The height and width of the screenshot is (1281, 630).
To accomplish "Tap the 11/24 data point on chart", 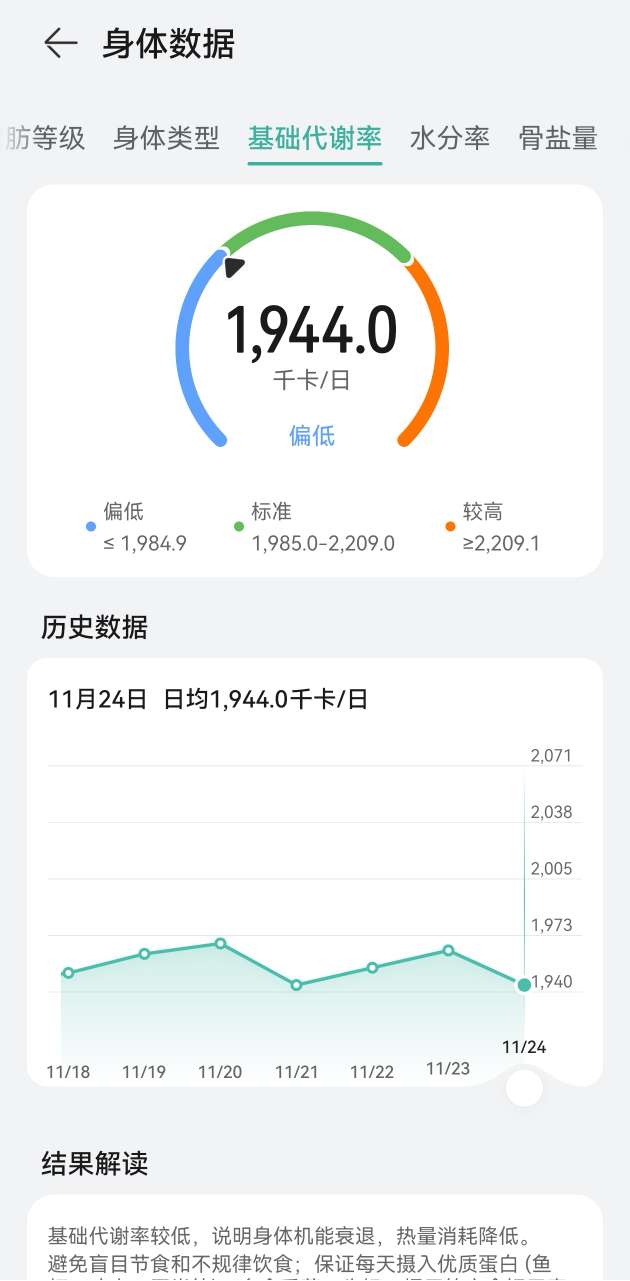I will point(524,985).
